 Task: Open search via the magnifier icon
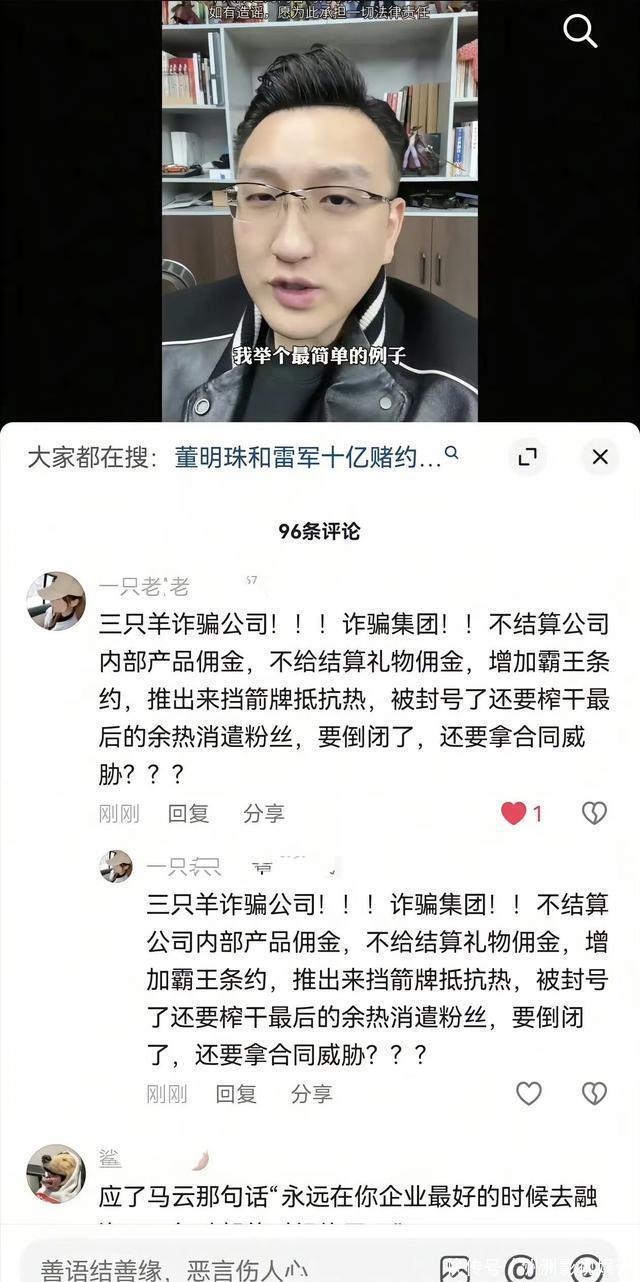tap(580, 31)
